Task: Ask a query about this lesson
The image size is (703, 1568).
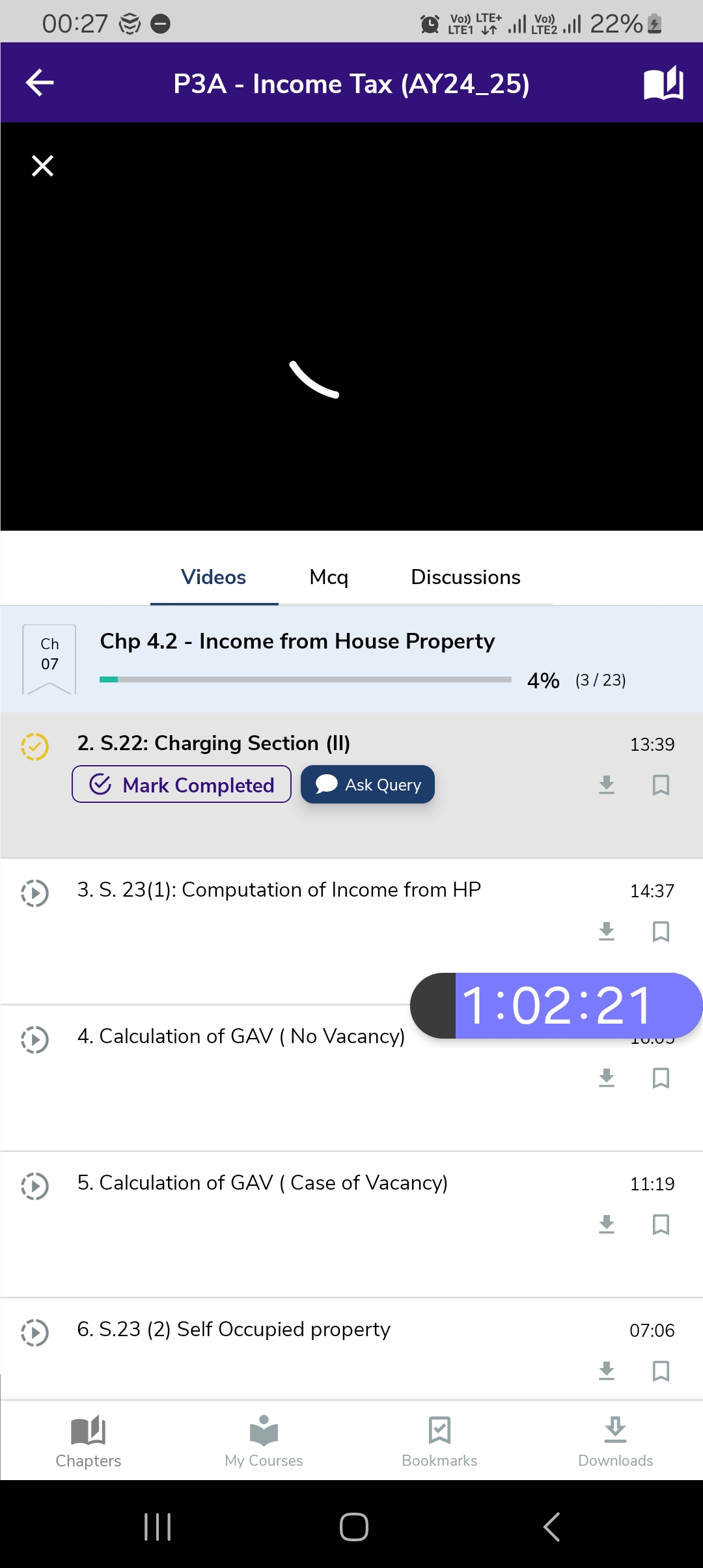Action: point(368,785)
